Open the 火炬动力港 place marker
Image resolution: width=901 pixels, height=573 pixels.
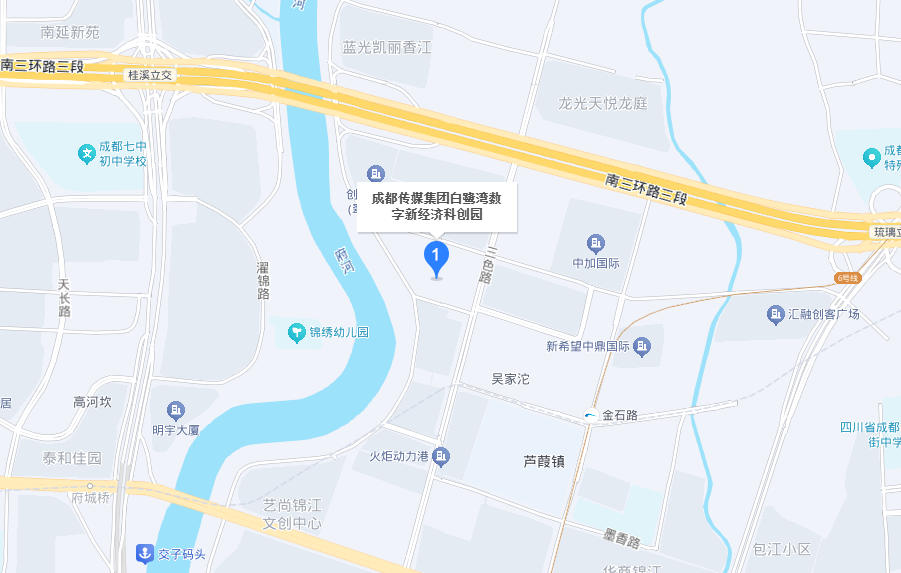(442, 456)
